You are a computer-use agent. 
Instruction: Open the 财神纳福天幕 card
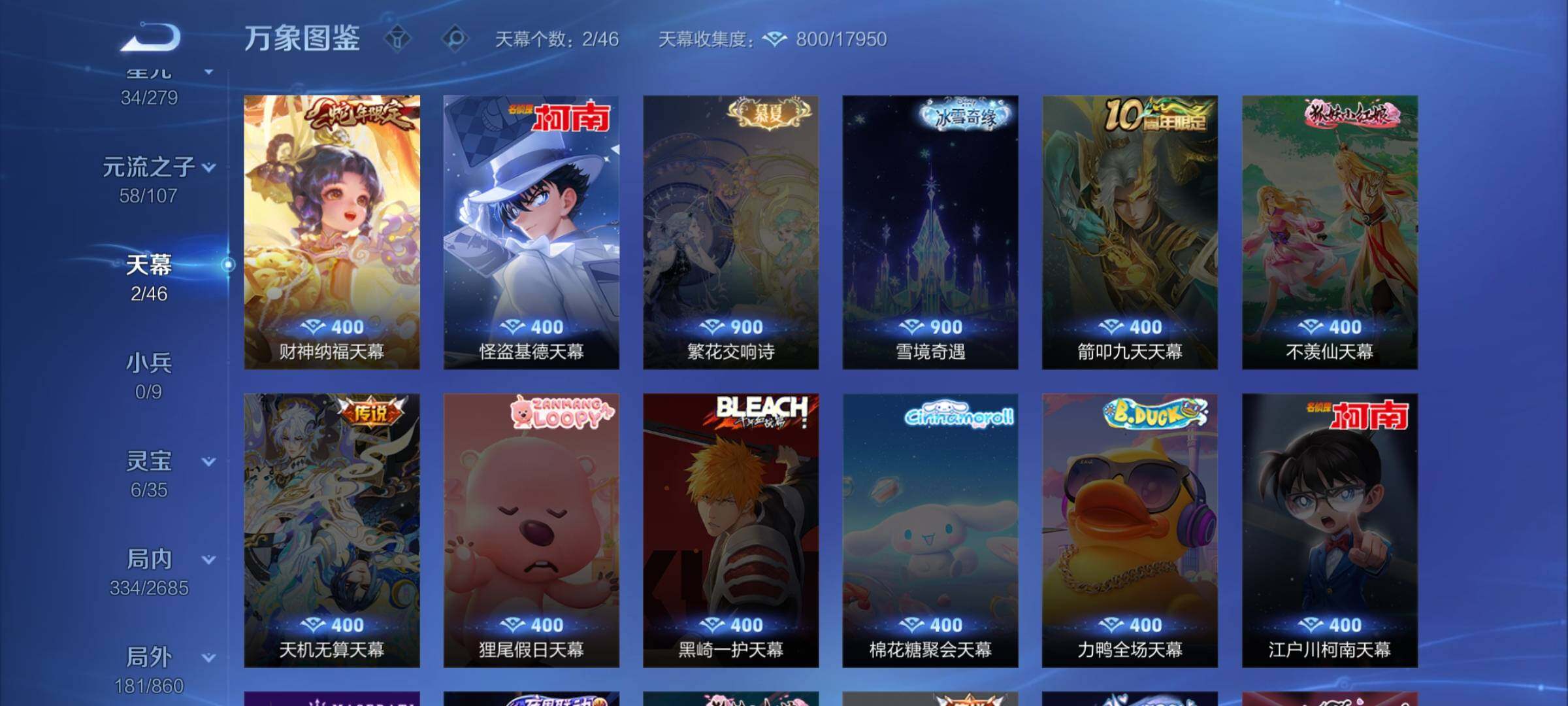tap(332, 232)
